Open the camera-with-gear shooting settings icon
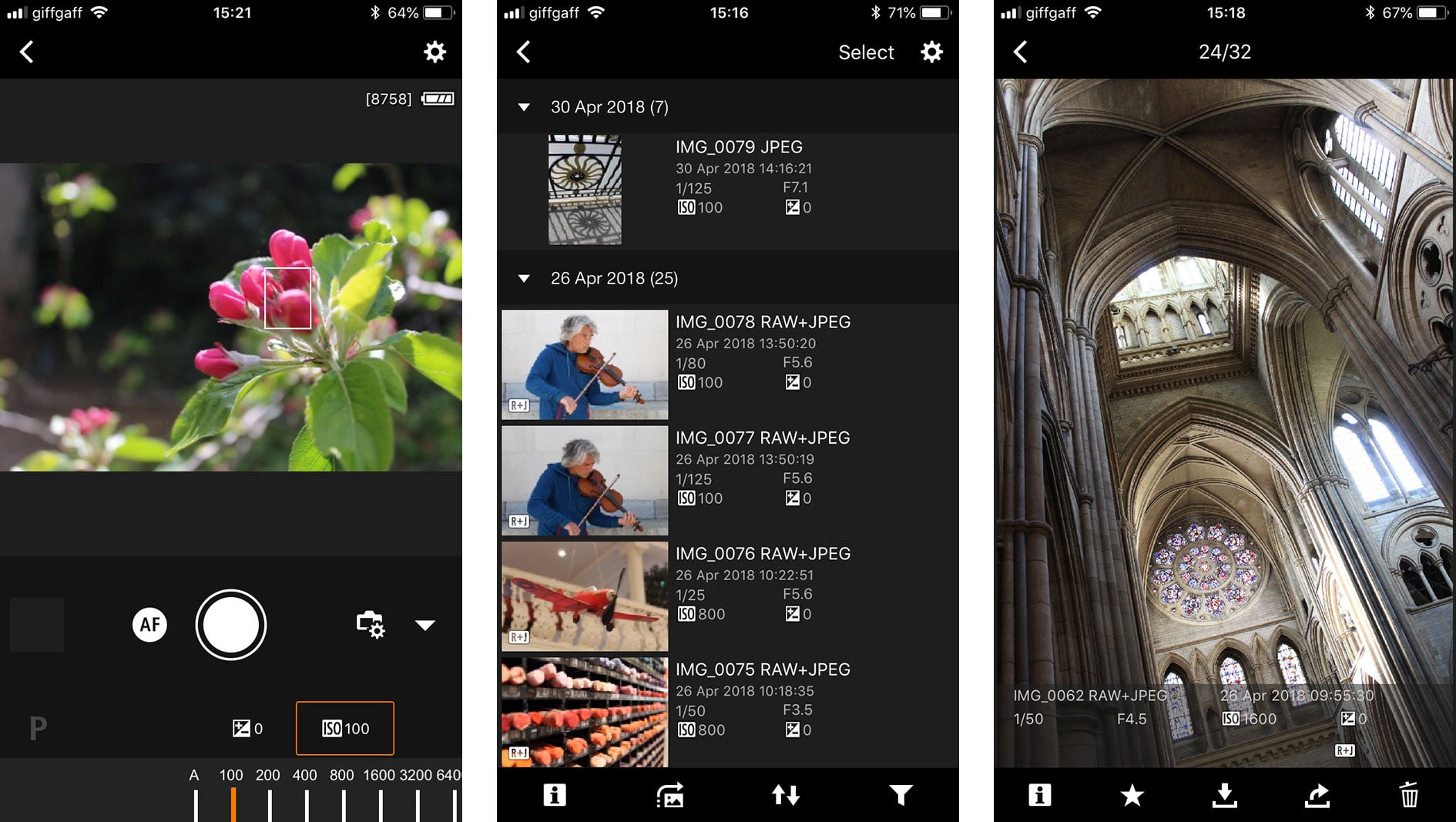Screen dimensions: 1456x822 (370, 625)
